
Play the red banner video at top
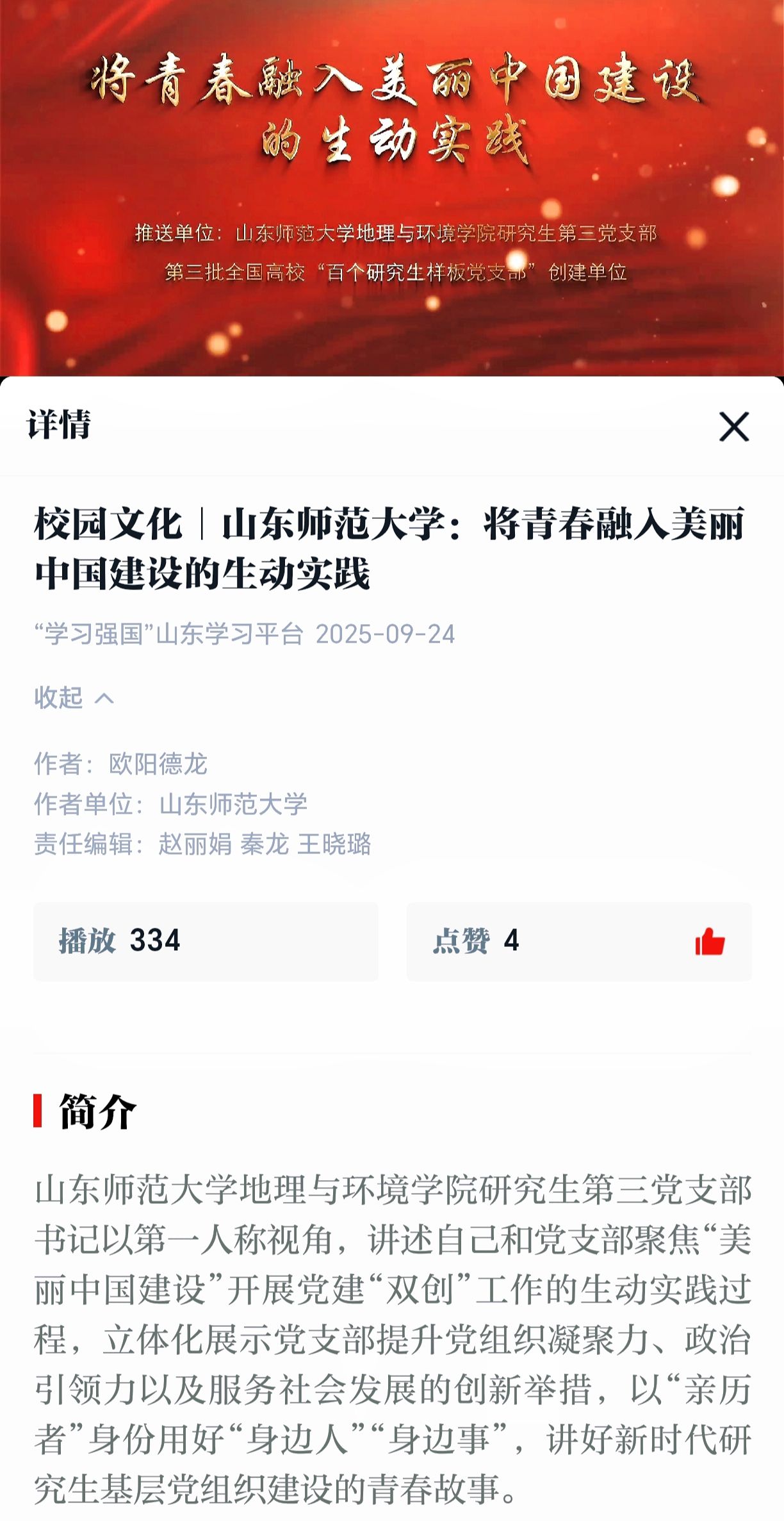[392, 186]
